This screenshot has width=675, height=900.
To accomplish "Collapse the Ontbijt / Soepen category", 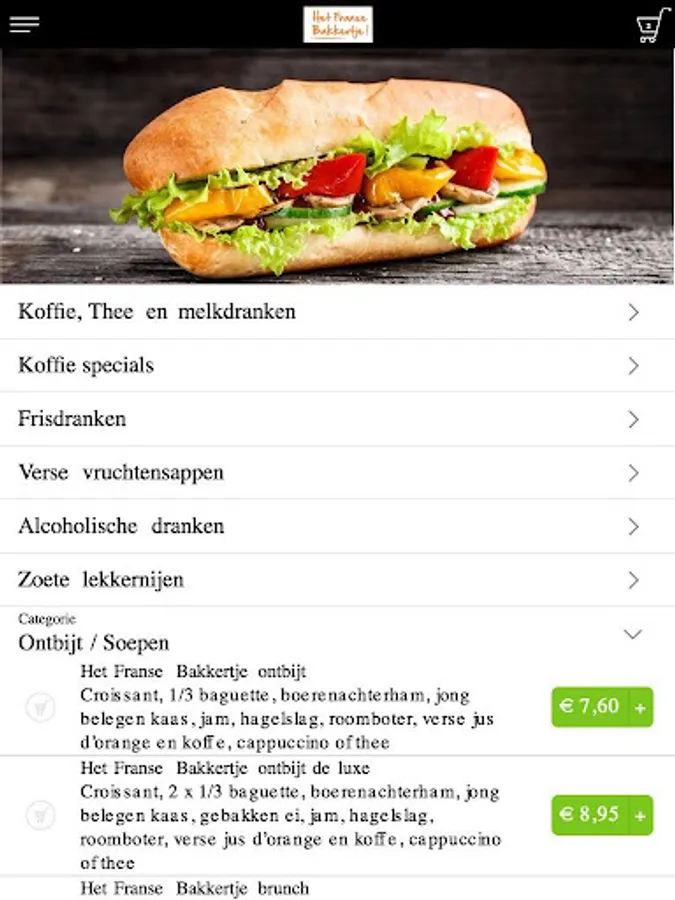I will (x=632, y=634).
